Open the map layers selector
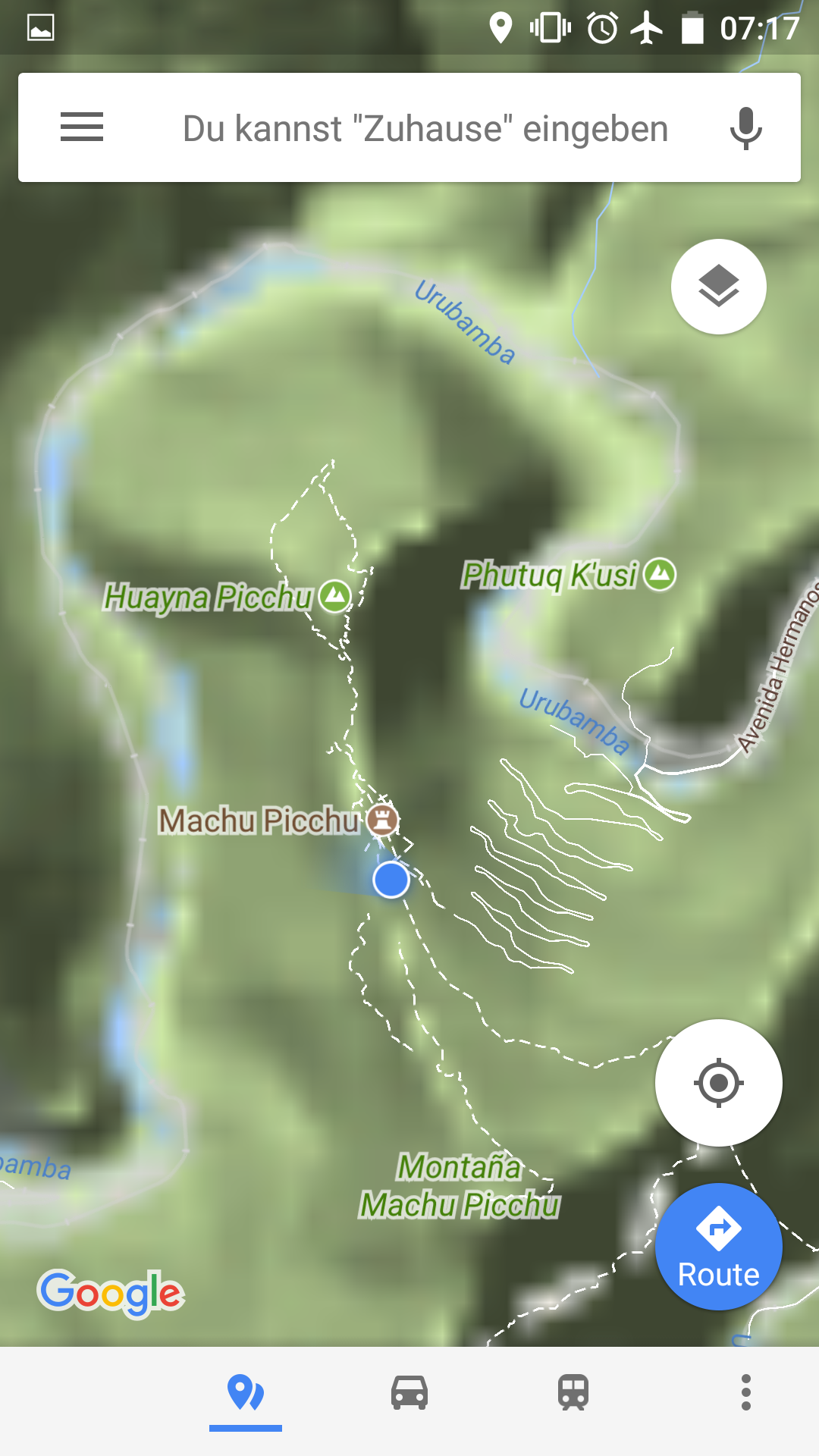The width and height of the screenshot is (819, 1456). click(x=718, y=287)
